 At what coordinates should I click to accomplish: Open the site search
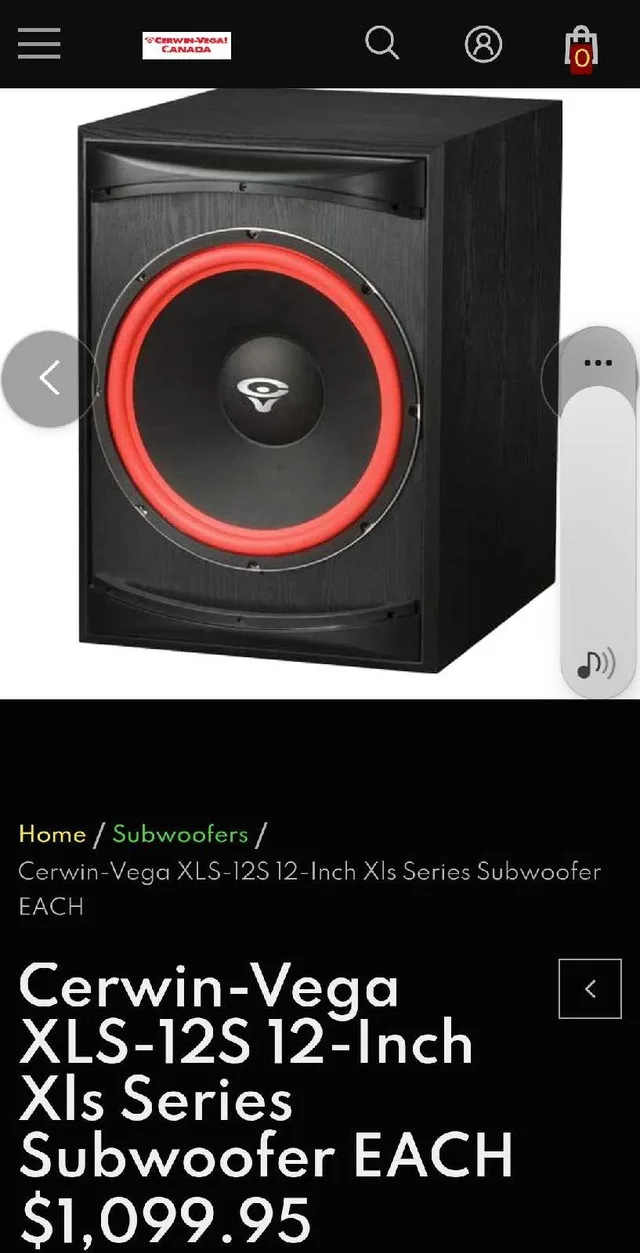[382, 43]
